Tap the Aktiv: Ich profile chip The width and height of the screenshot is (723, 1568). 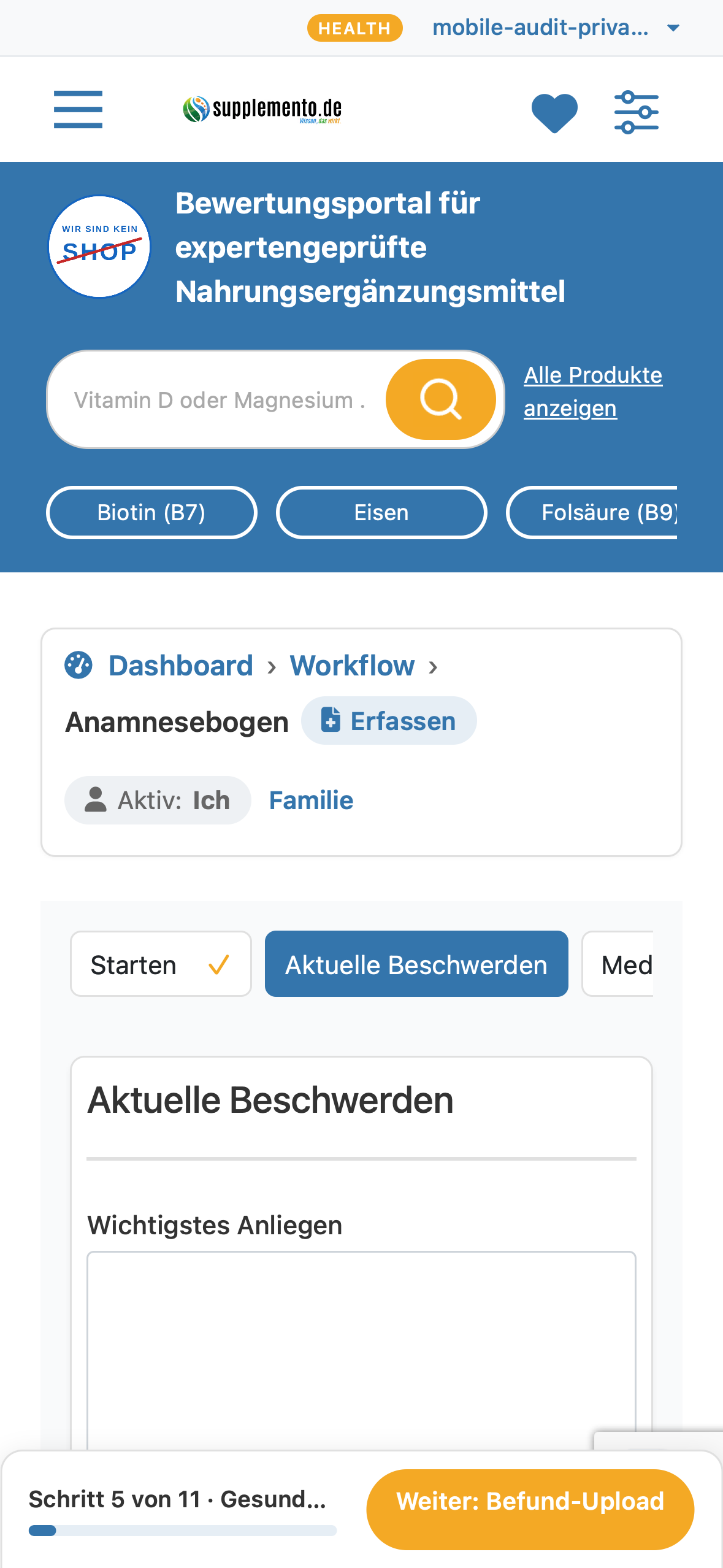point(158,801)
